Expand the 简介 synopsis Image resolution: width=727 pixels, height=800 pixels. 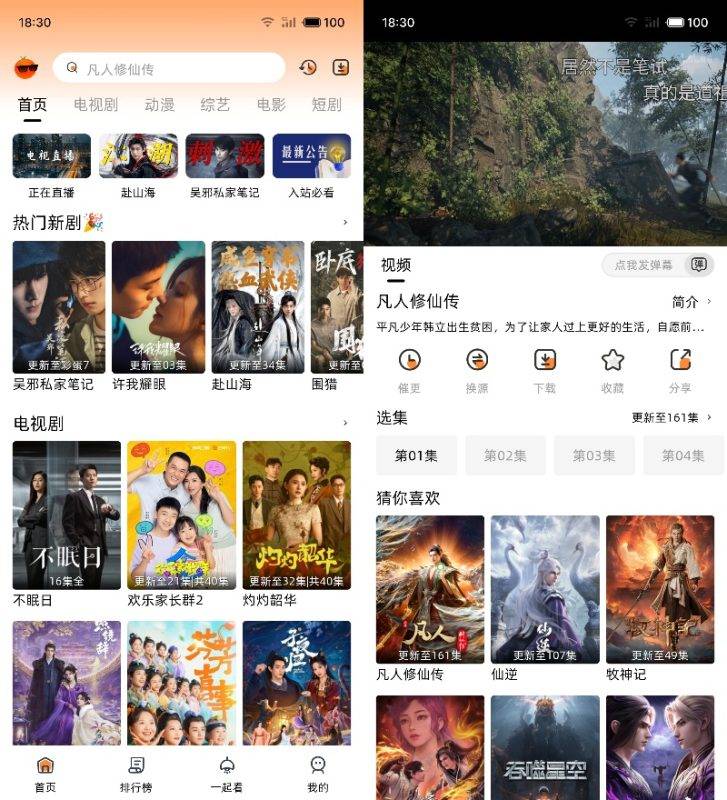pos(691,301)
